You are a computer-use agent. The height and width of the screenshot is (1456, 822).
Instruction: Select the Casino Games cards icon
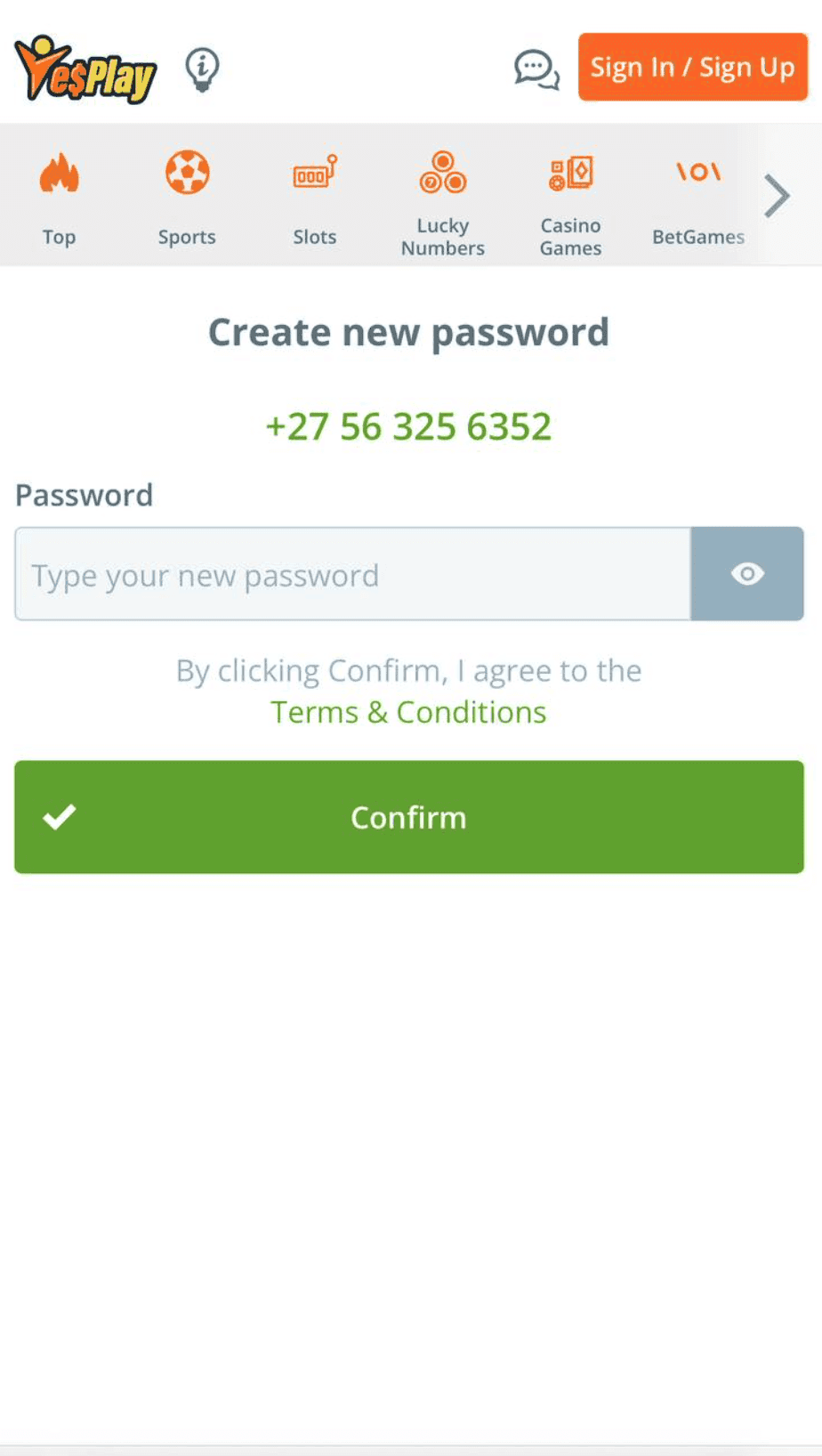coord(570,172)
